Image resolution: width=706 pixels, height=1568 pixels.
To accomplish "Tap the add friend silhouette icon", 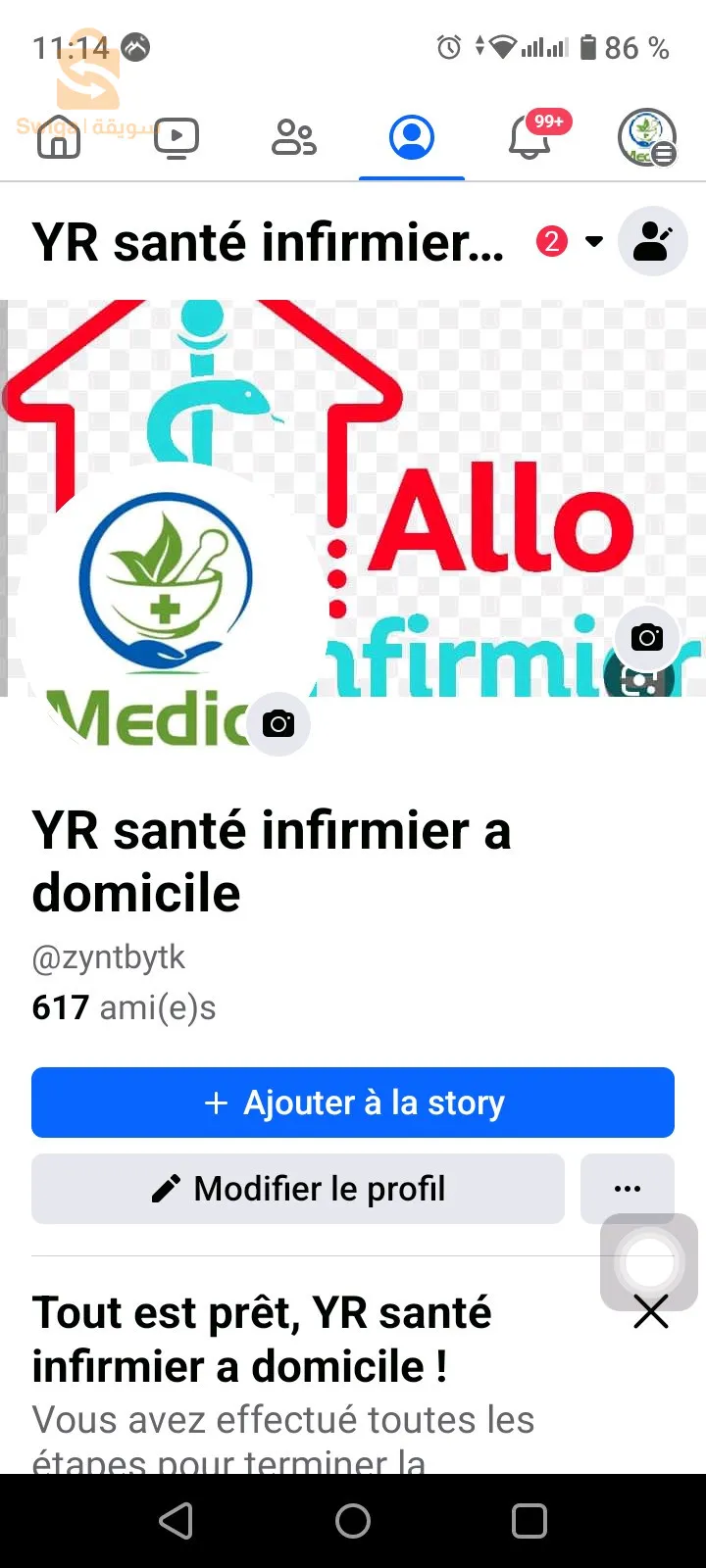I will (x=652, y=241).
